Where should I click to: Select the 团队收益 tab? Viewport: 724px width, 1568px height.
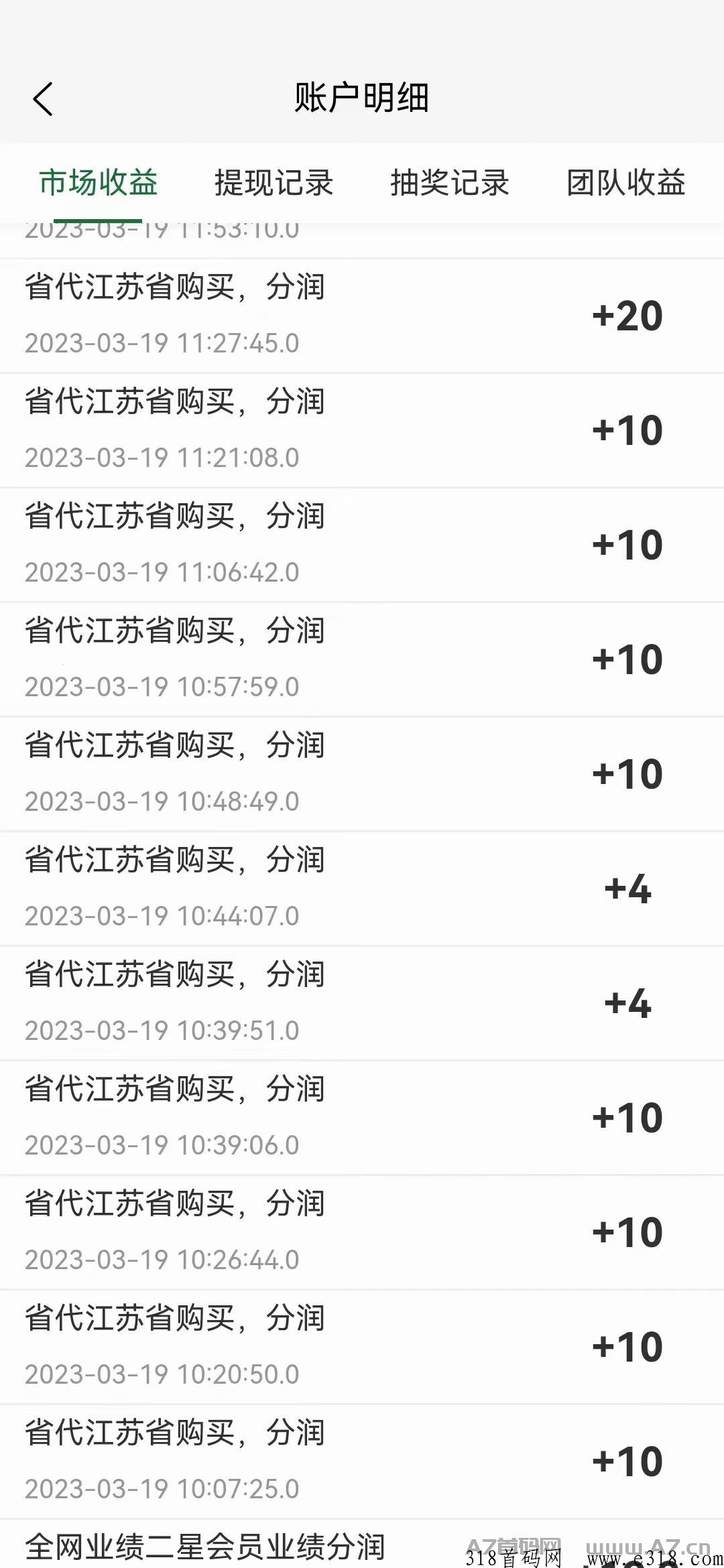tap(625, 184)
